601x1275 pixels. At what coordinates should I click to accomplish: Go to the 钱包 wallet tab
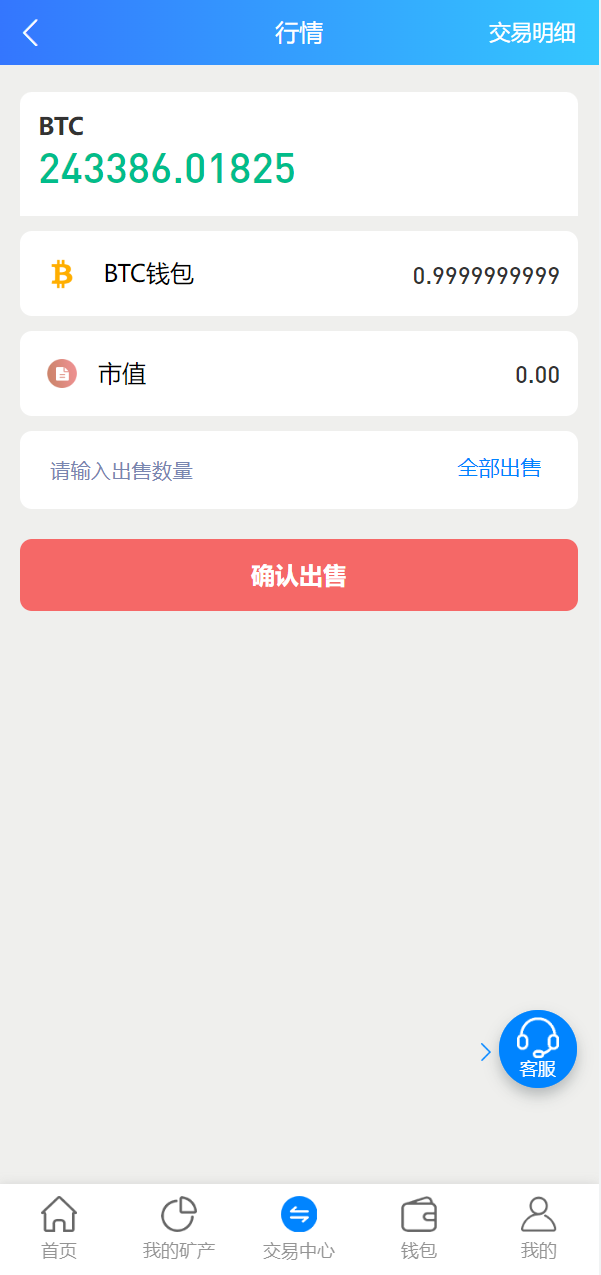tap(419, 1228)
